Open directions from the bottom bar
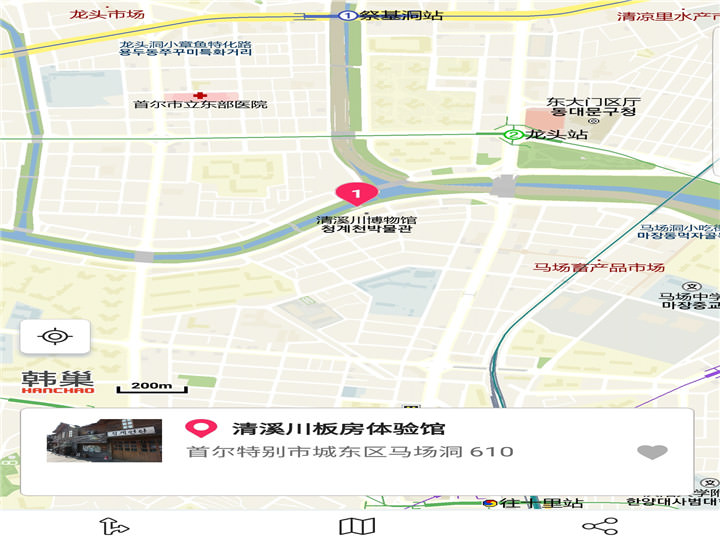720x540 pixels. pos(115,526)
